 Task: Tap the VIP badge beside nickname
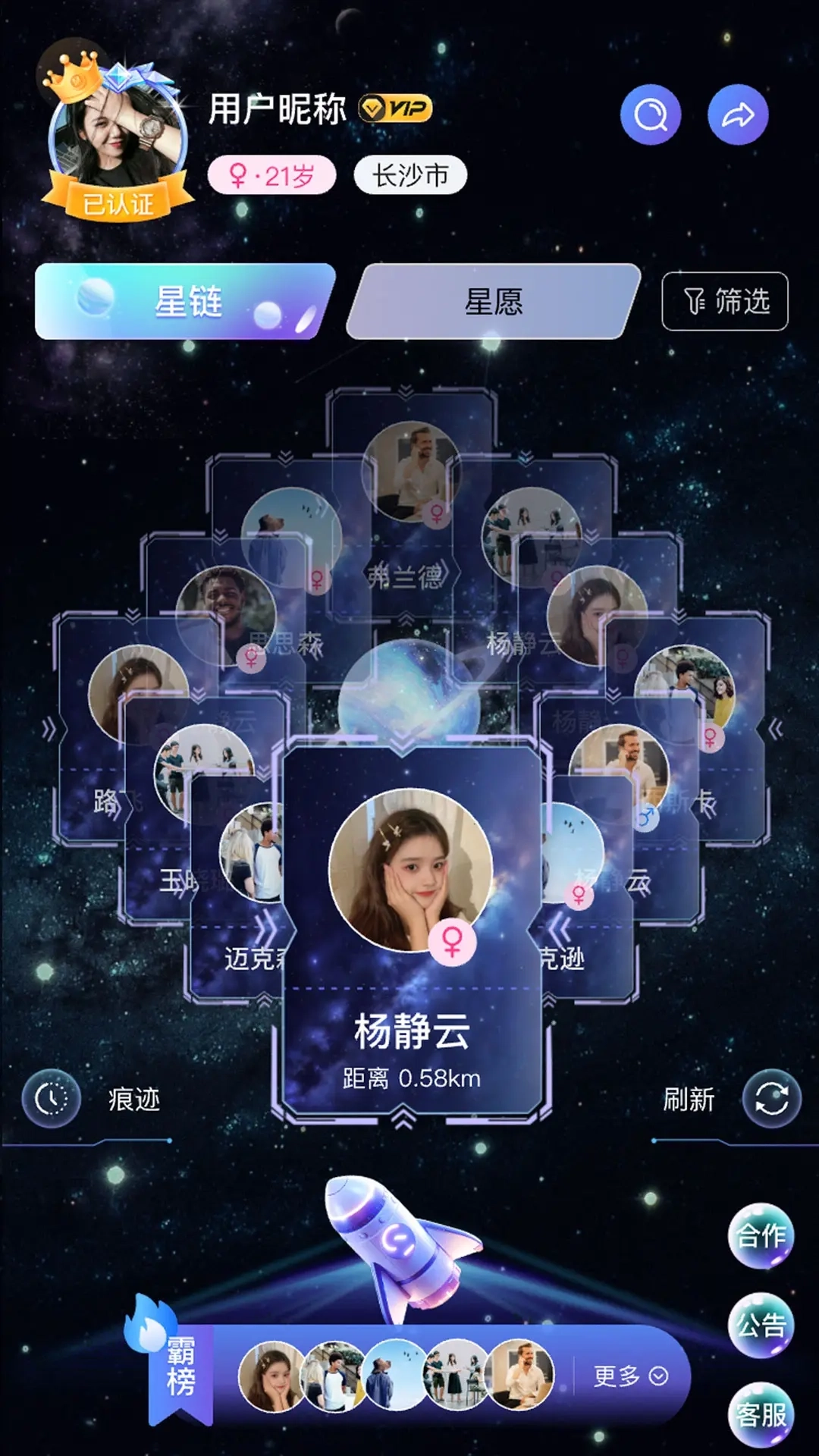(395, 109)
